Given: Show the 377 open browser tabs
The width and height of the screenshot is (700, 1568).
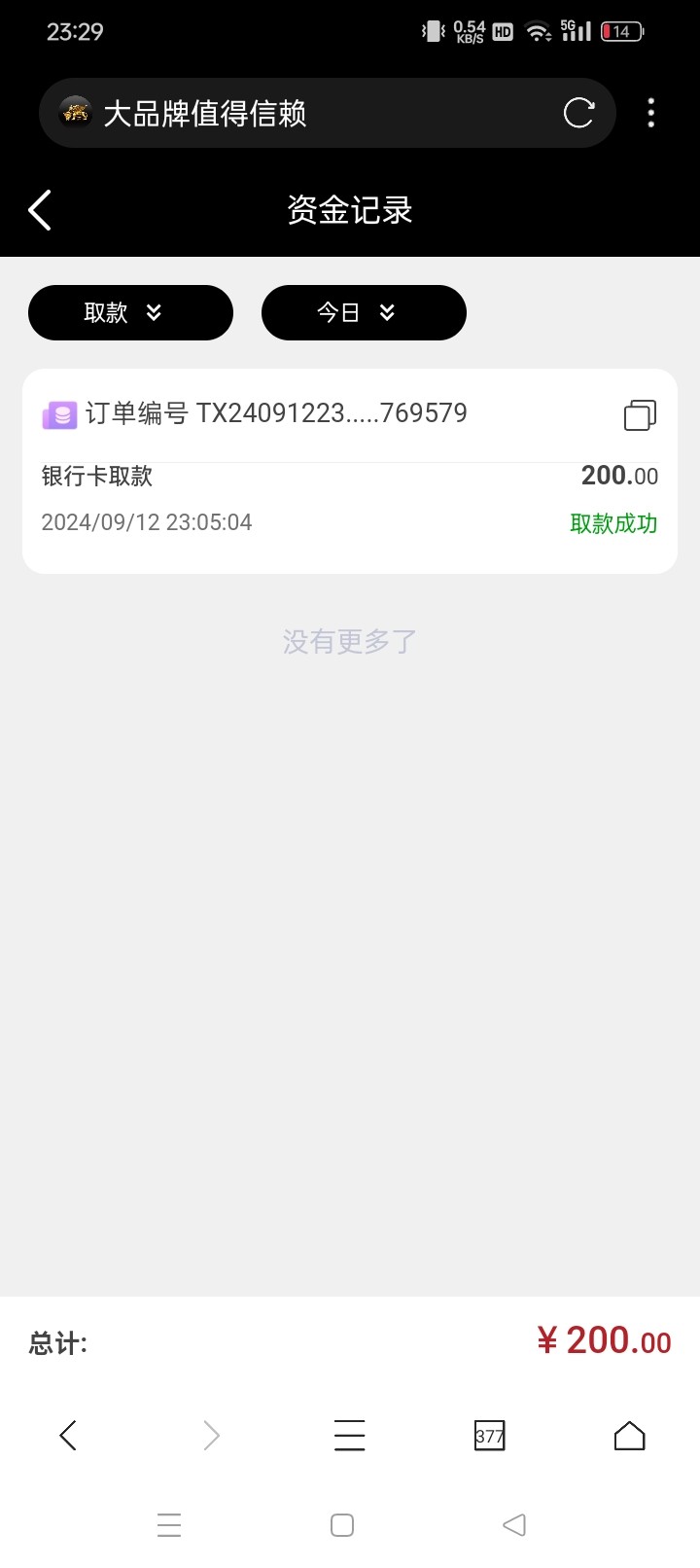Looking at the screenshot, I should (x=489, y=1436).
